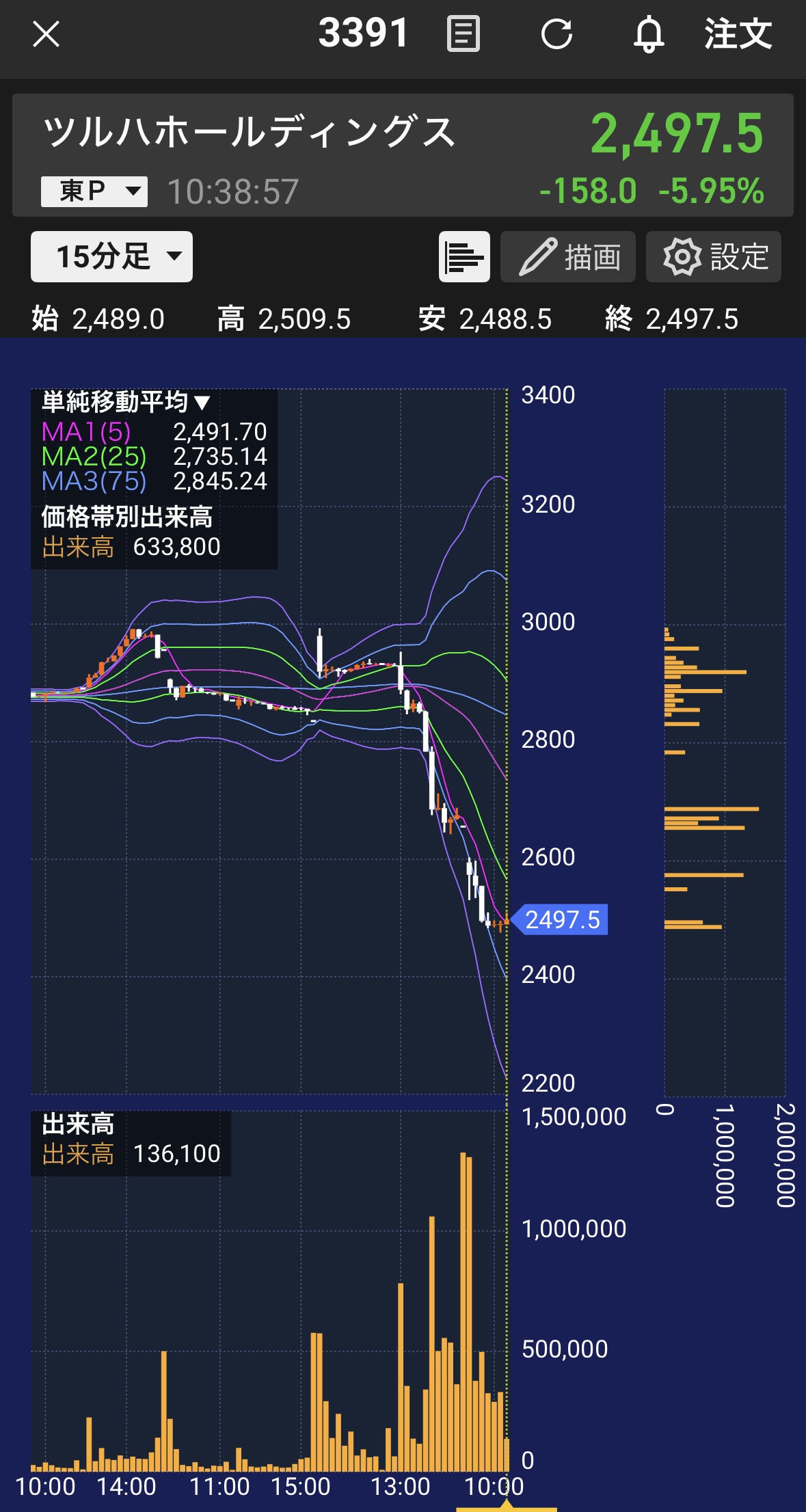Open the document/news icon beside 3391
Screen dimensions: 806x1512
point(463,34)
